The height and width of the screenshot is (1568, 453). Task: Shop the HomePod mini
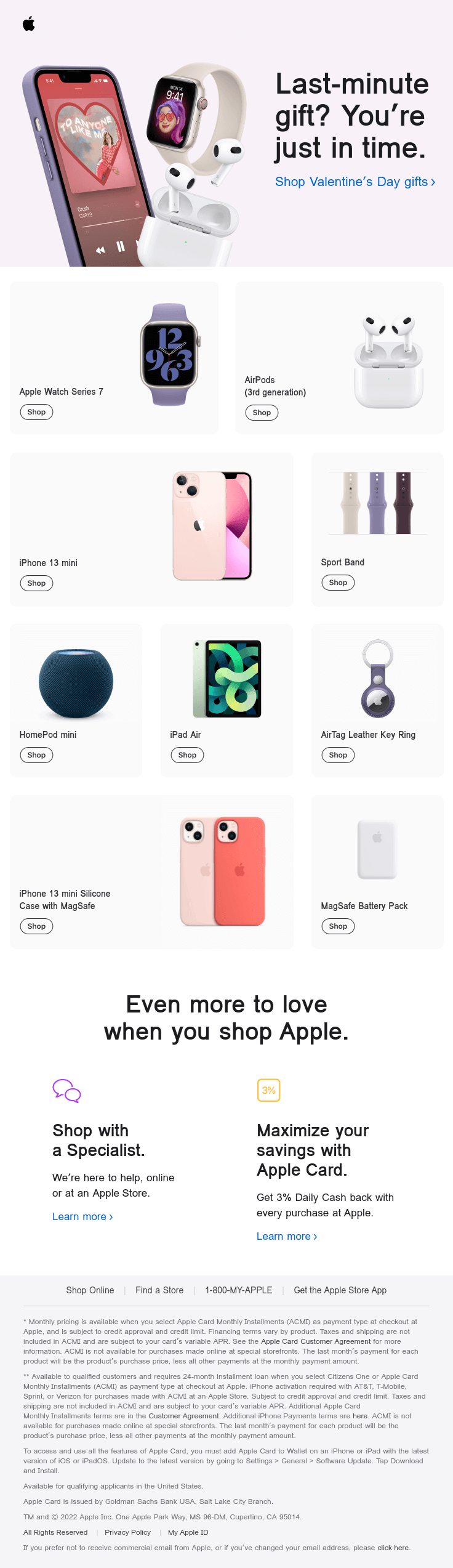click(x=36, y=755)
